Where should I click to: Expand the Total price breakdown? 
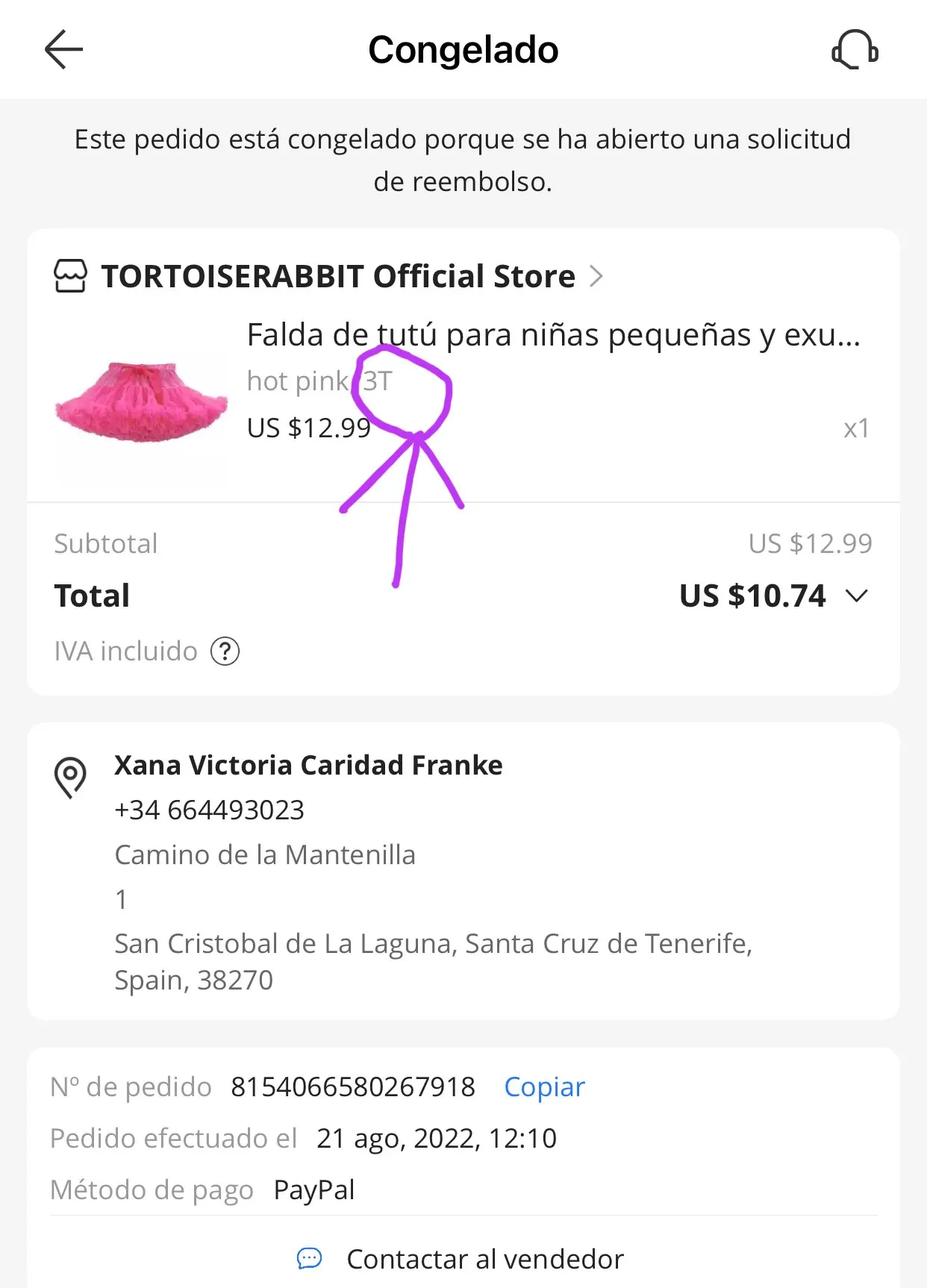pyautogui.click(x=857, y=596)
